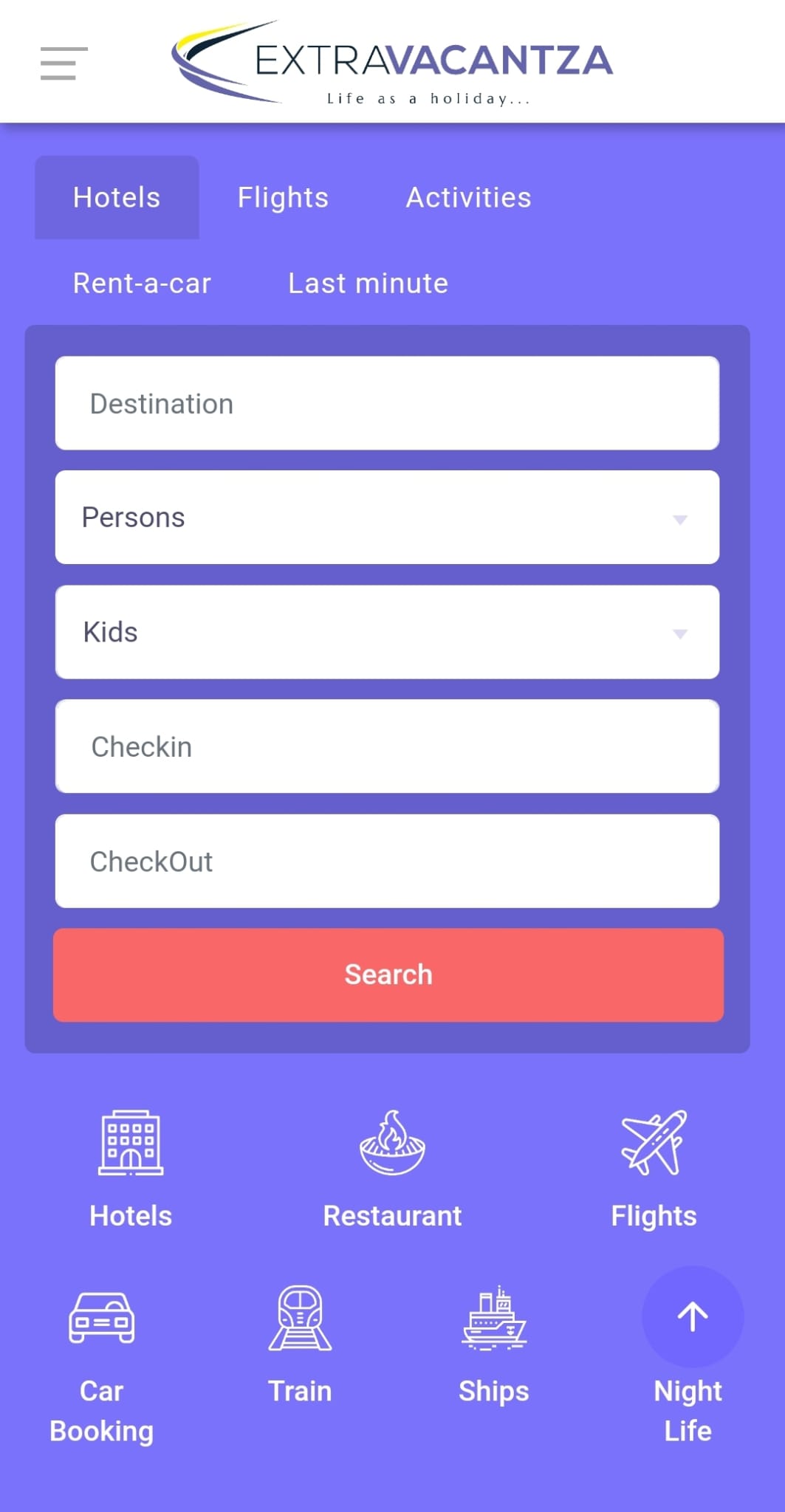Select the Hotels tab at top
785x1512 pixels.
(117, 198)
